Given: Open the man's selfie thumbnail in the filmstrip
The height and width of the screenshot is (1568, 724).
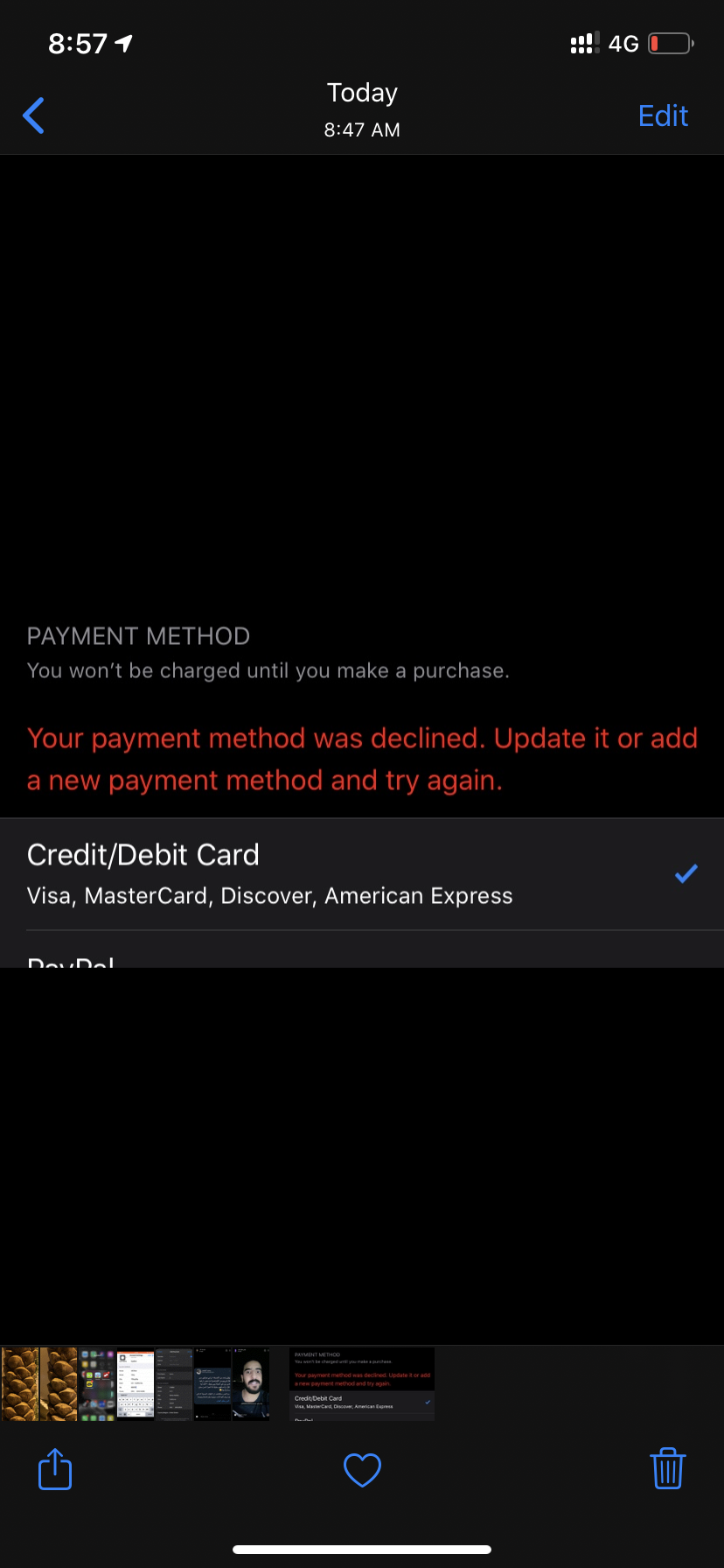Looking at the screenshot, I should pyautogui.click(x=251, y=1384).
